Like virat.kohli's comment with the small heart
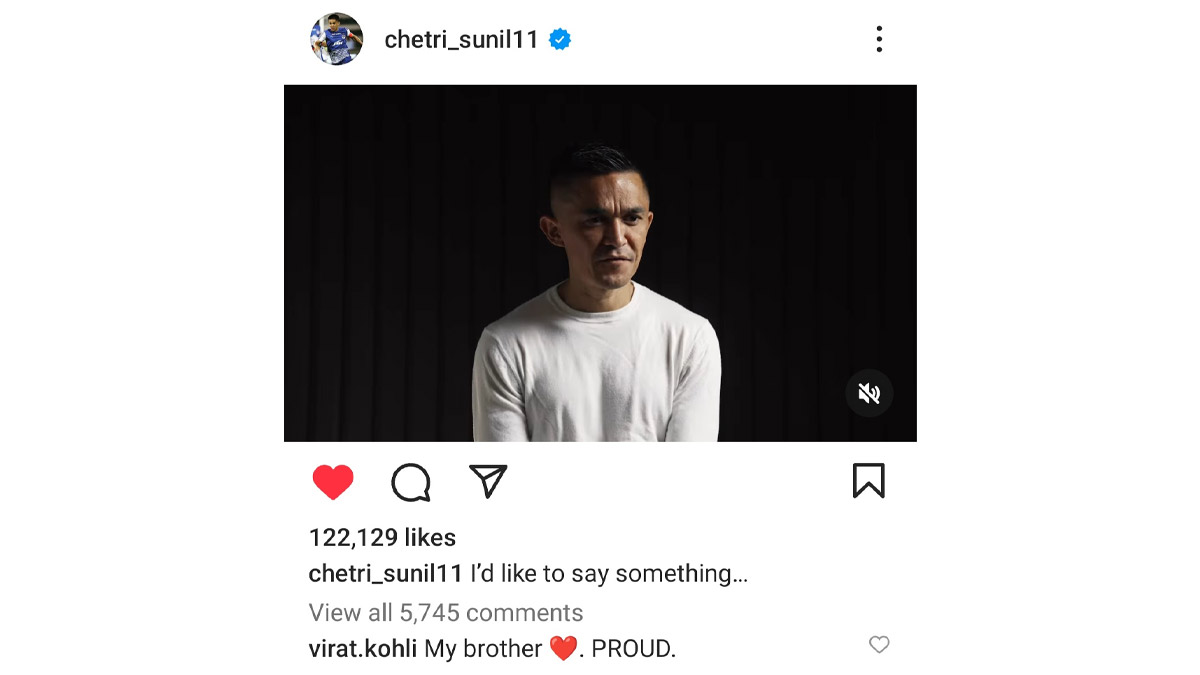This screenshot has height=675, width=1200. [x=879, y=645]
